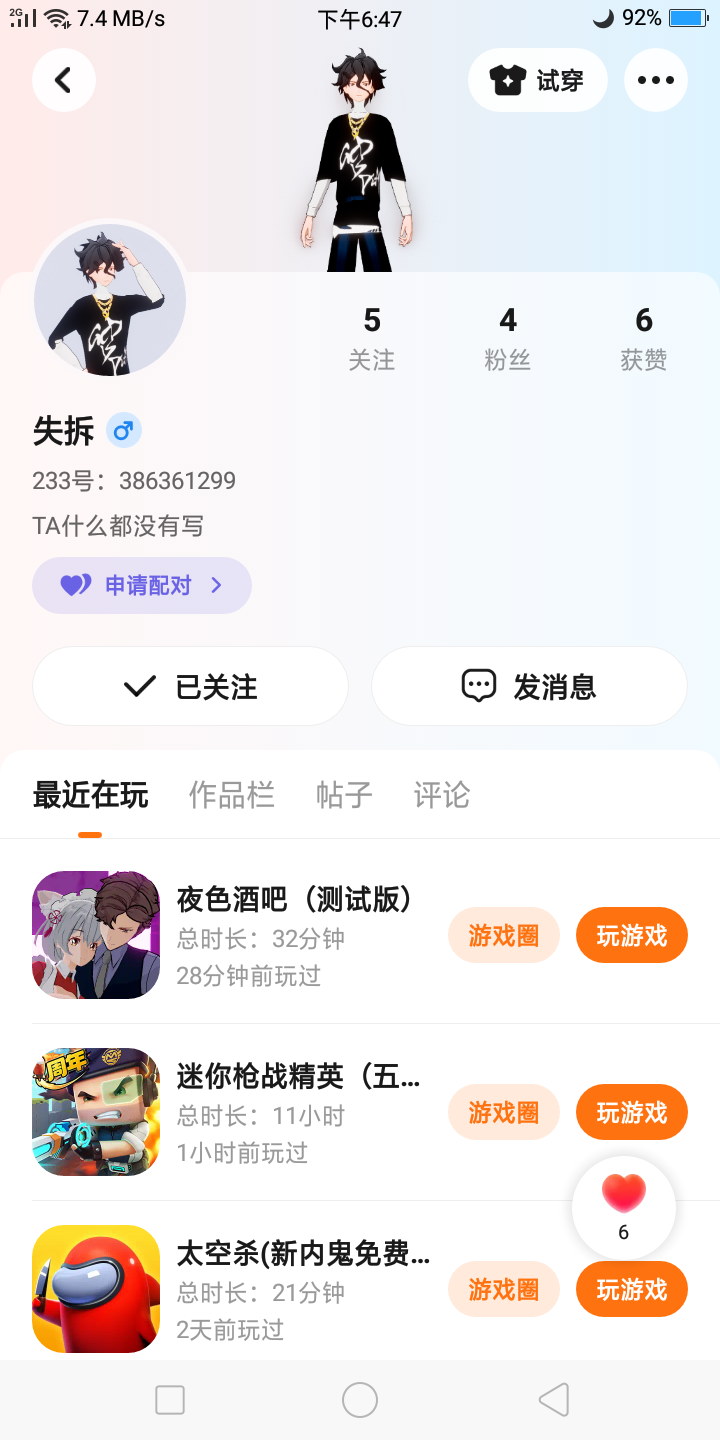This screenshot has height=1440, width=720.
Task: Tap 申请配对 to request pairing
Action: click(x=142, y=585)
